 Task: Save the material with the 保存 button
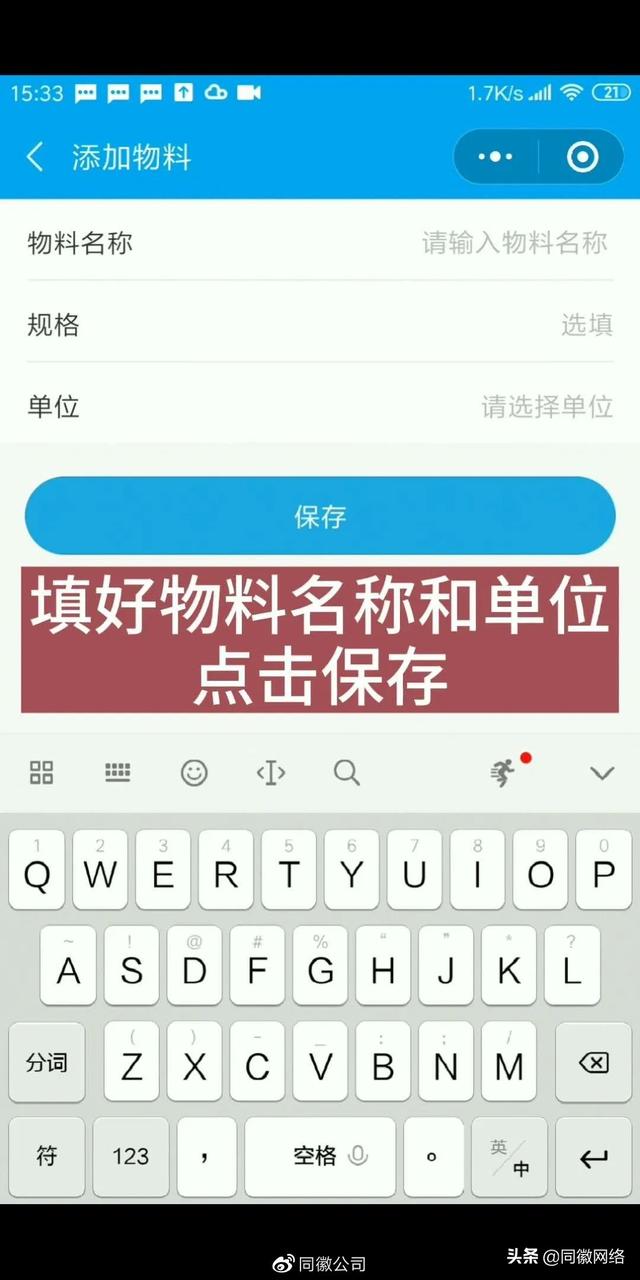point(320,516)
